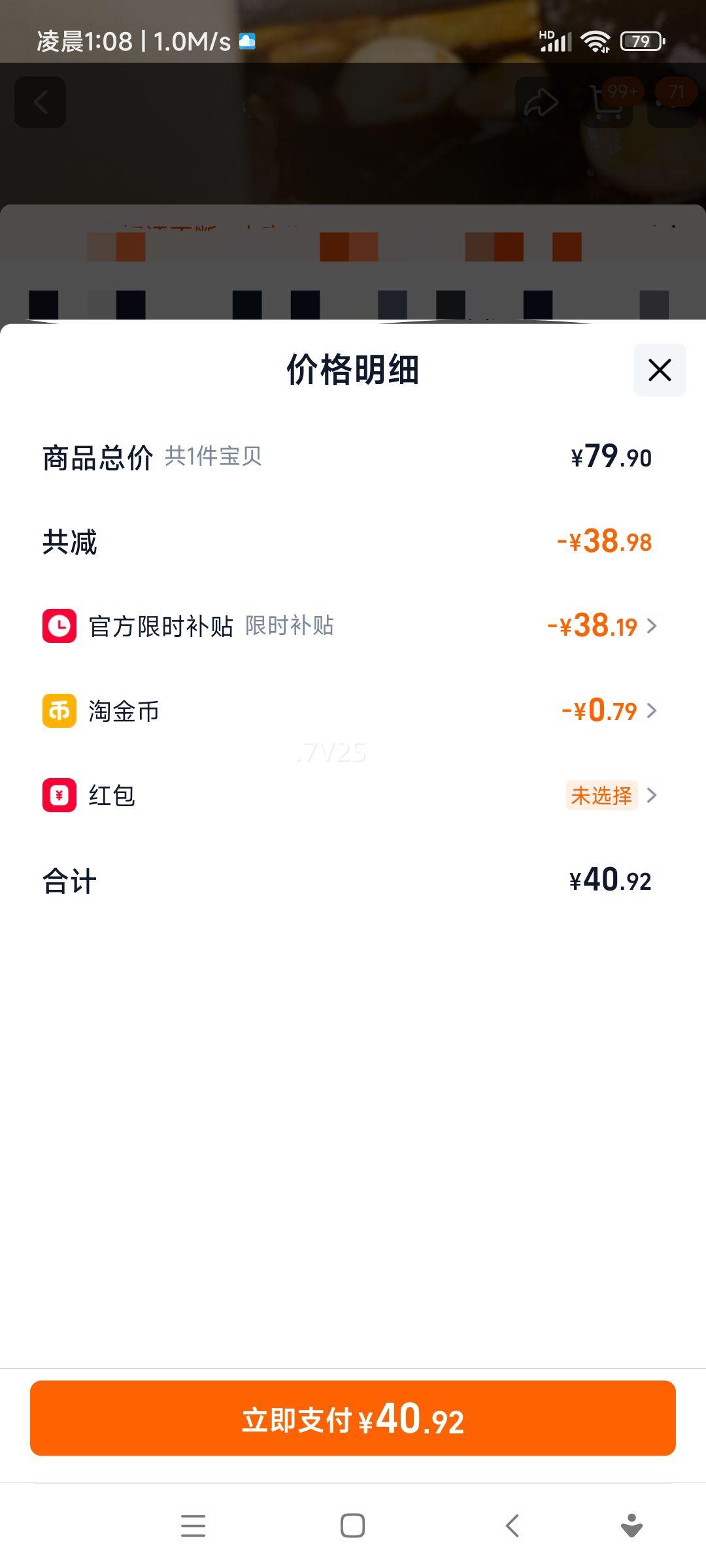
Task: Select a red envelope for 红包
Action: [x=600, y=796]
